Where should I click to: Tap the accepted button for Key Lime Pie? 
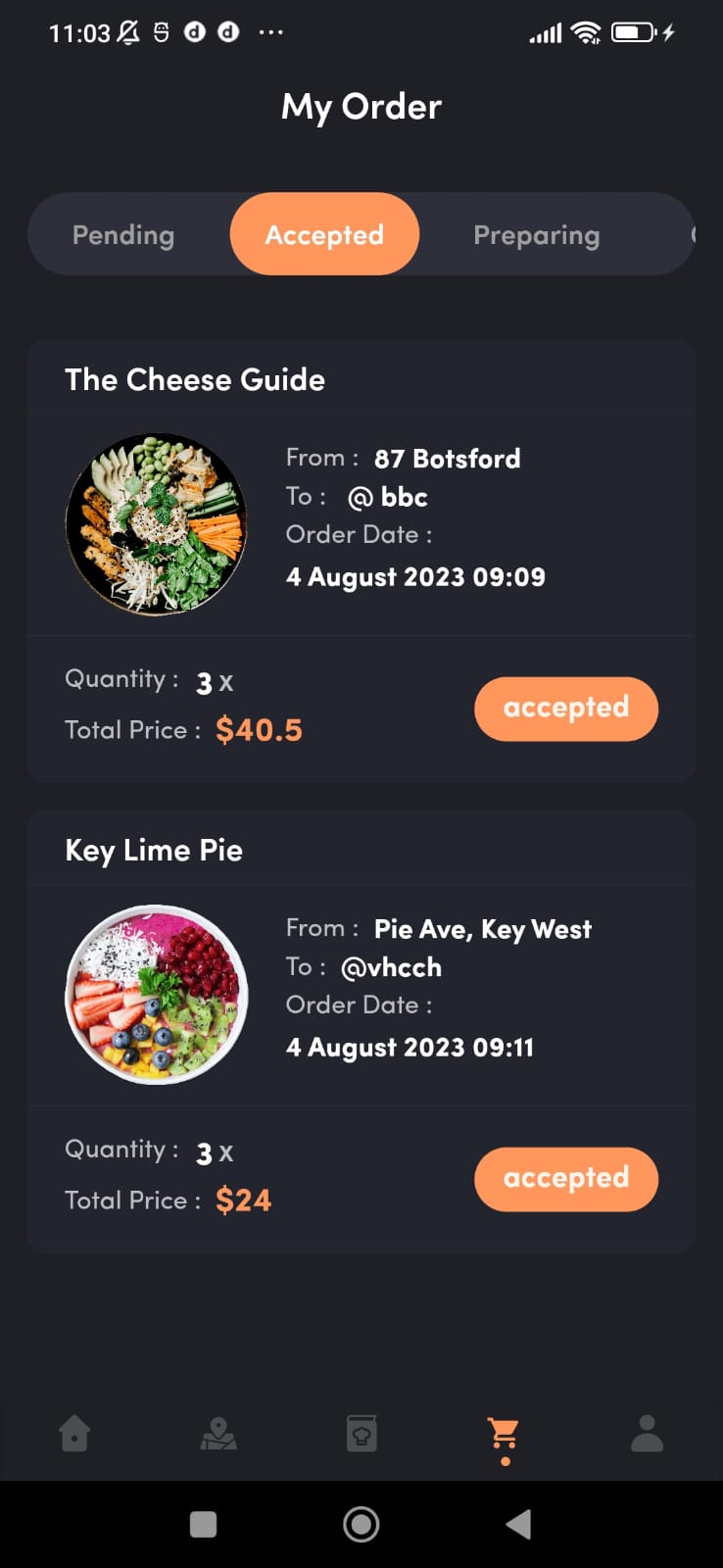coord(565,1179)
